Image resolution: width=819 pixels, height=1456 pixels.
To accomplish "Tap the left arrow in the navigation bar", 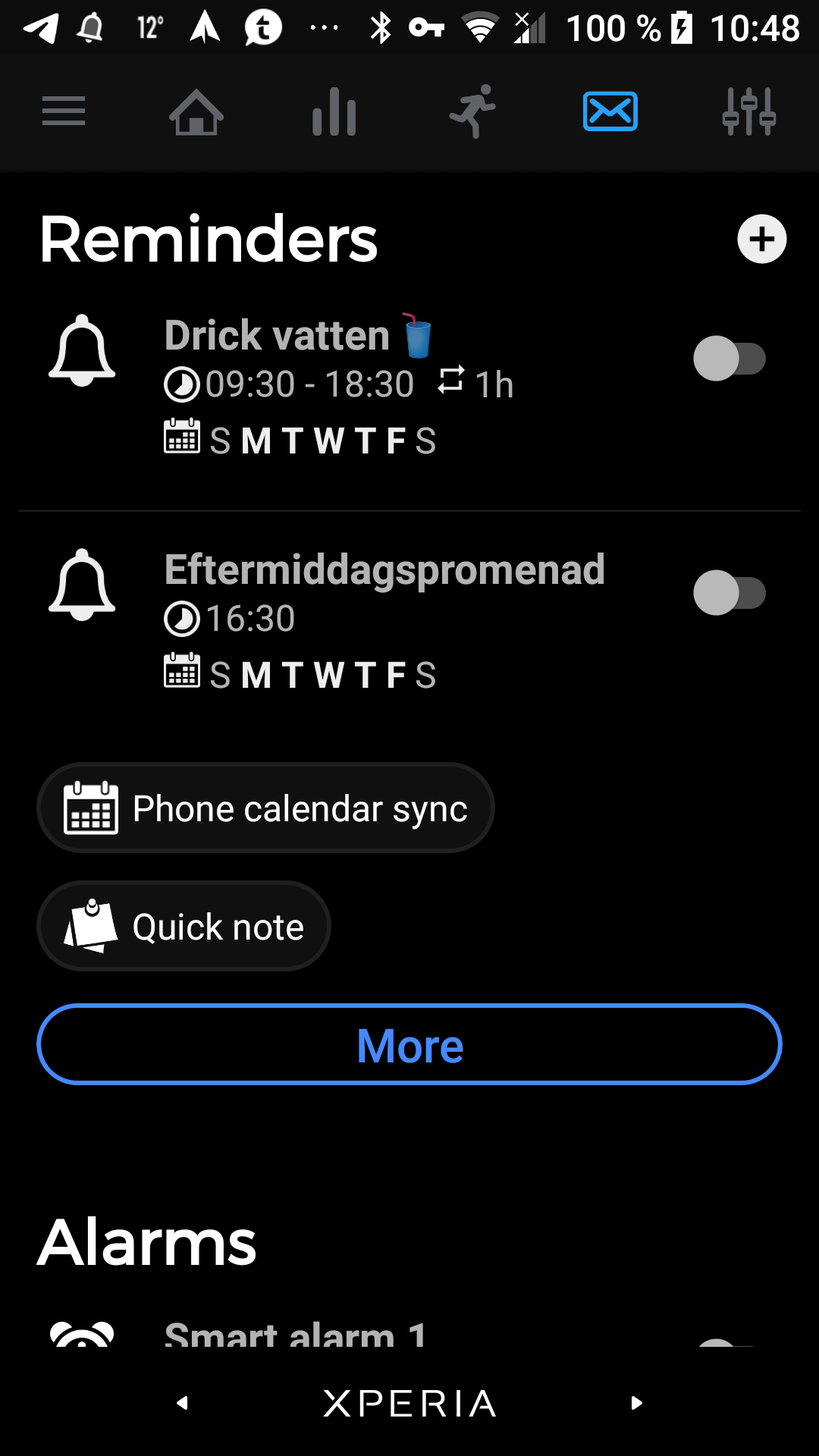I will 182,1403.
